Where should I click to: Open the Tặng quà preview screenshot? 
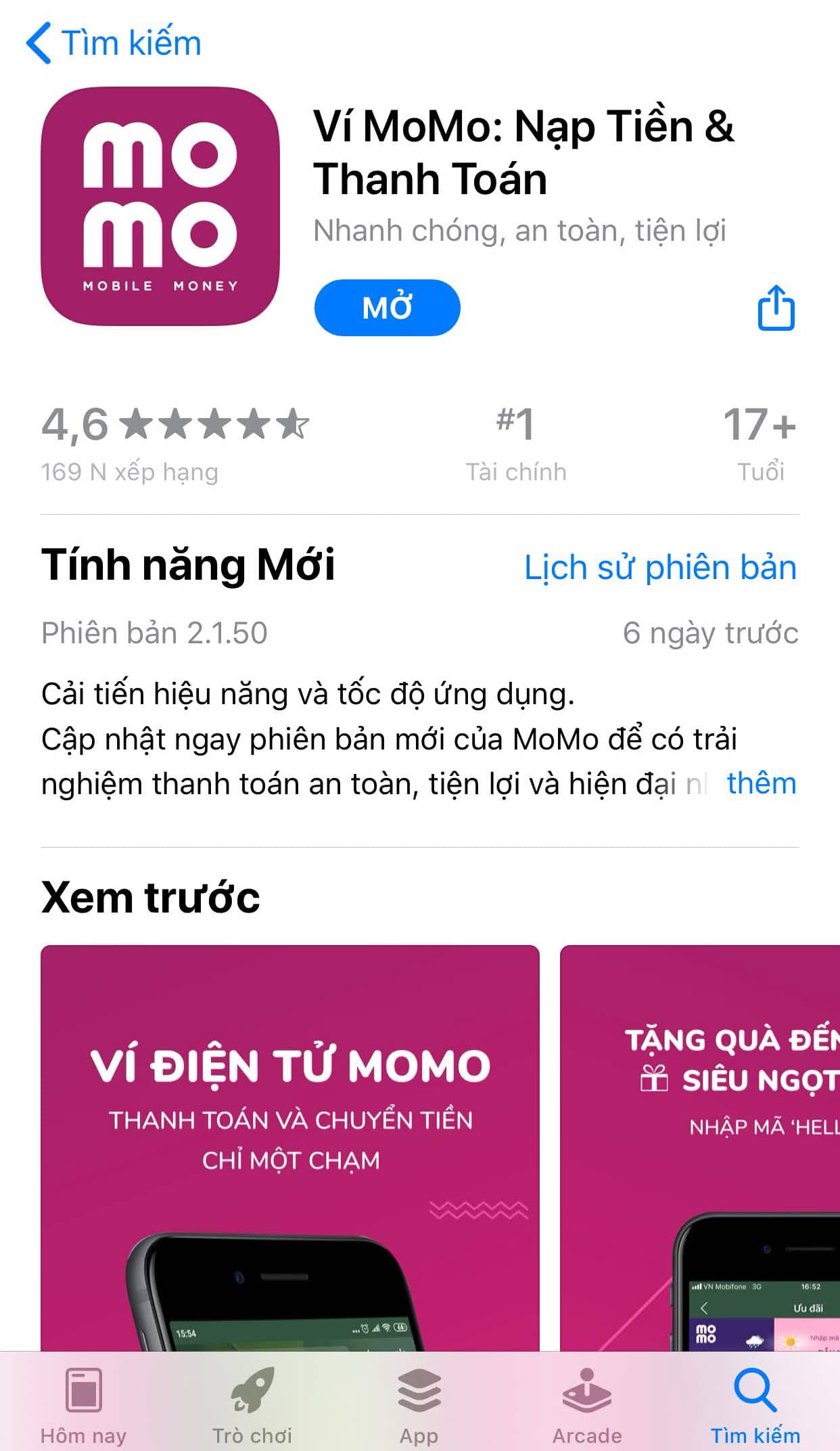pyautogui.click(x=700, y=1148)
